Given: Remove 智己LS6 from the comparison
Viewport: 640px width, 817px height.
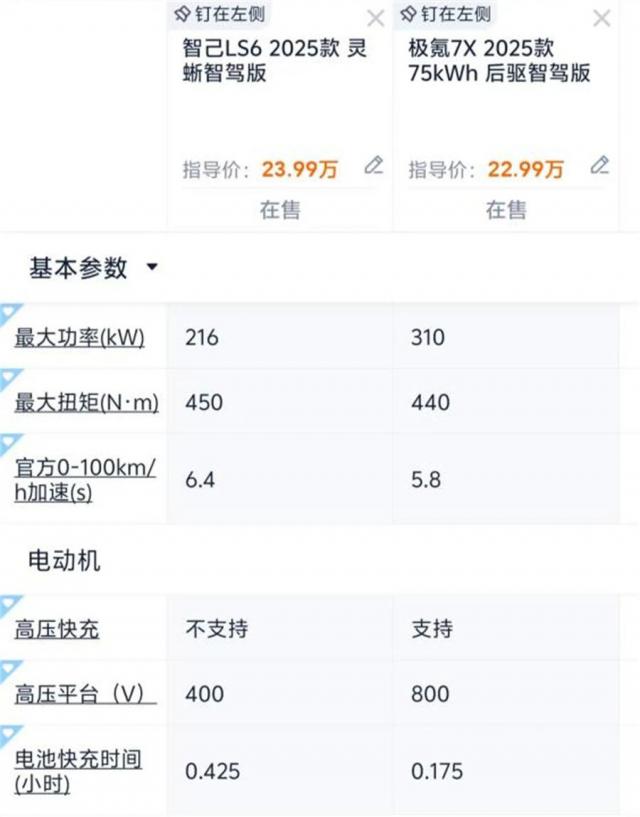Looking at the screenshot, I should pyautogui.click(x=376, y=18).
